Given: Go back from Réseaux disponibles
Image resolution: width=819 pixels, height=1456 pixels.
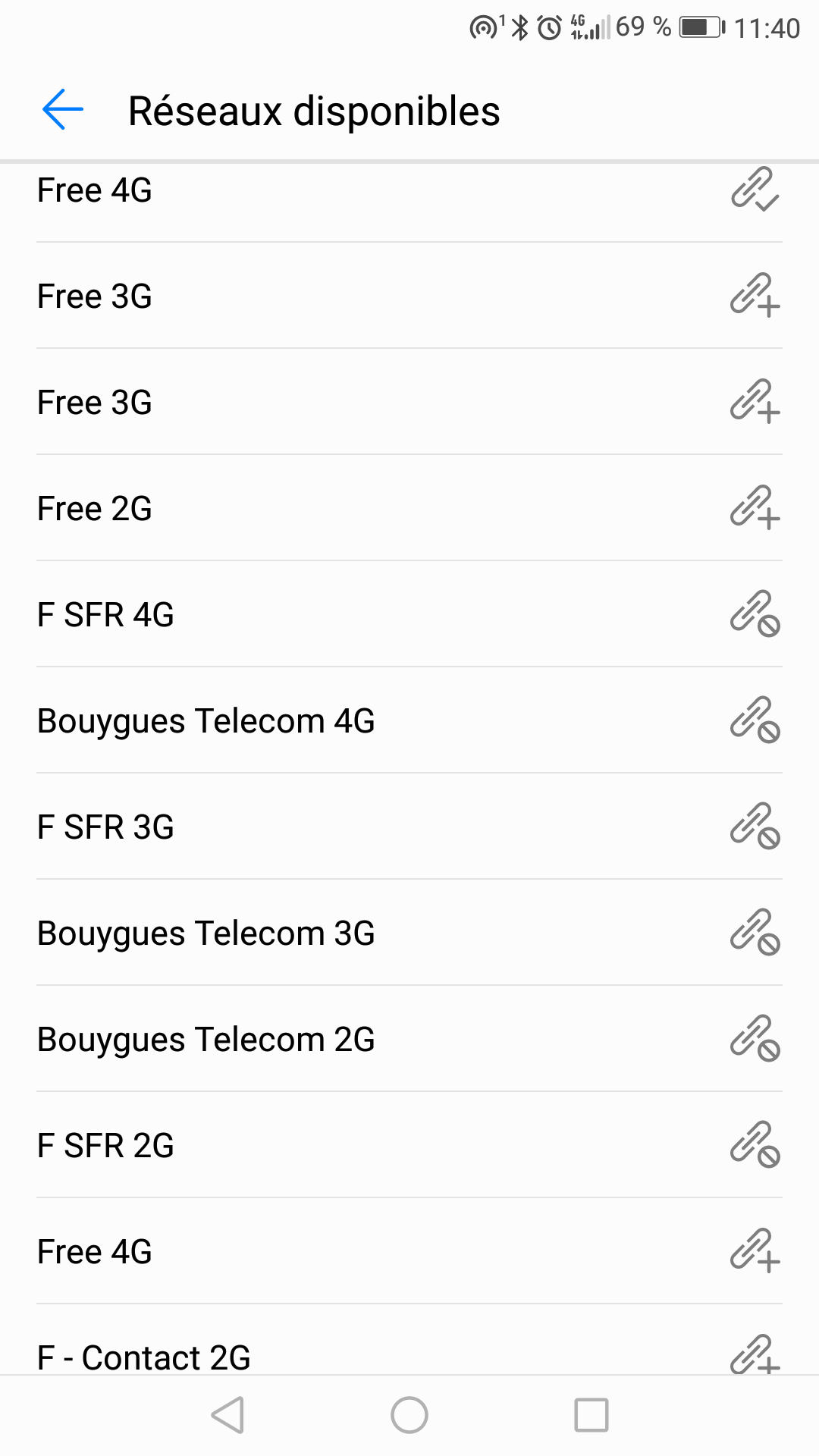Looking at the screenshot, I should click(62, 110).
